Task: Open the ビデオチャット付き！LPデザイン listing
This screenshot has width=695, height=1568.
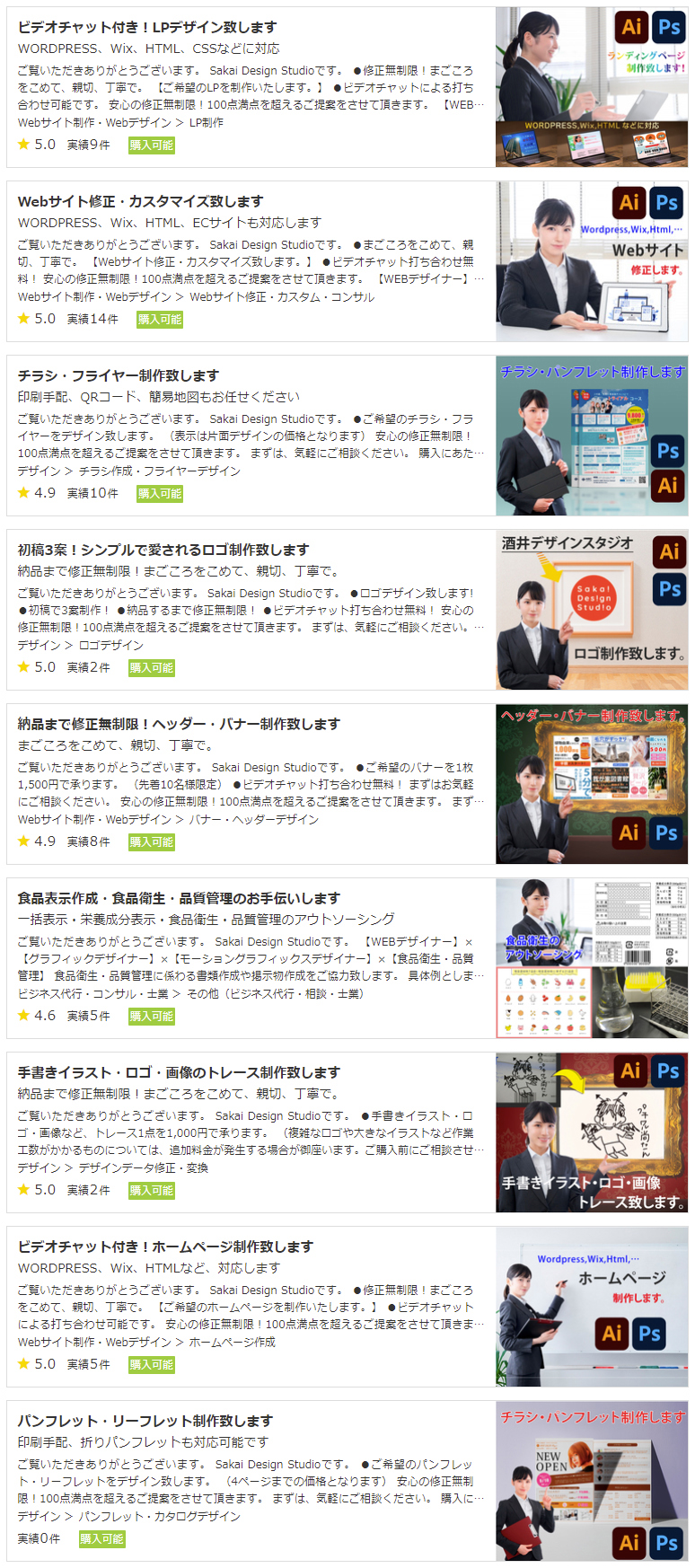Action: 147,27
